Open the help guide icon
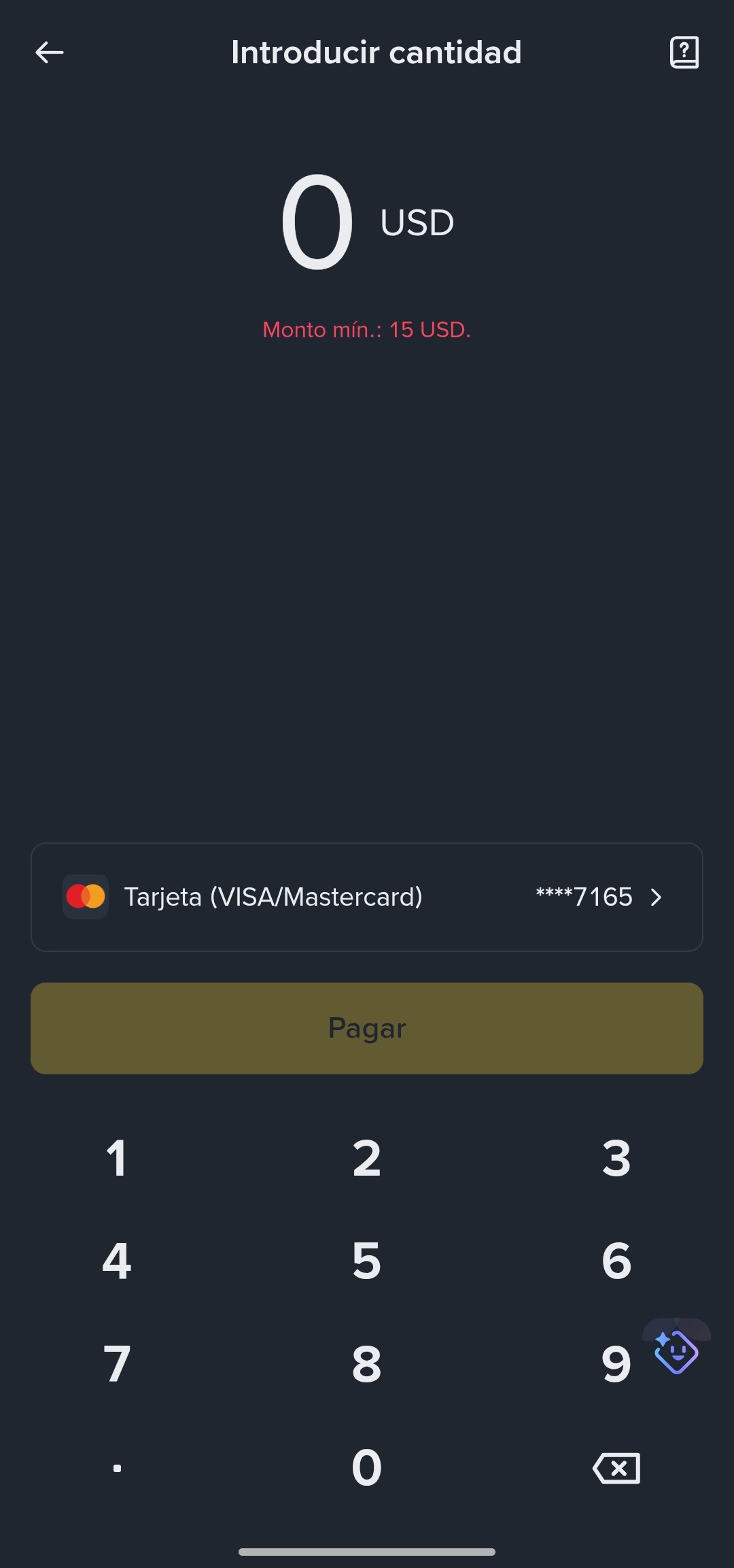 [x=684, y=52]
